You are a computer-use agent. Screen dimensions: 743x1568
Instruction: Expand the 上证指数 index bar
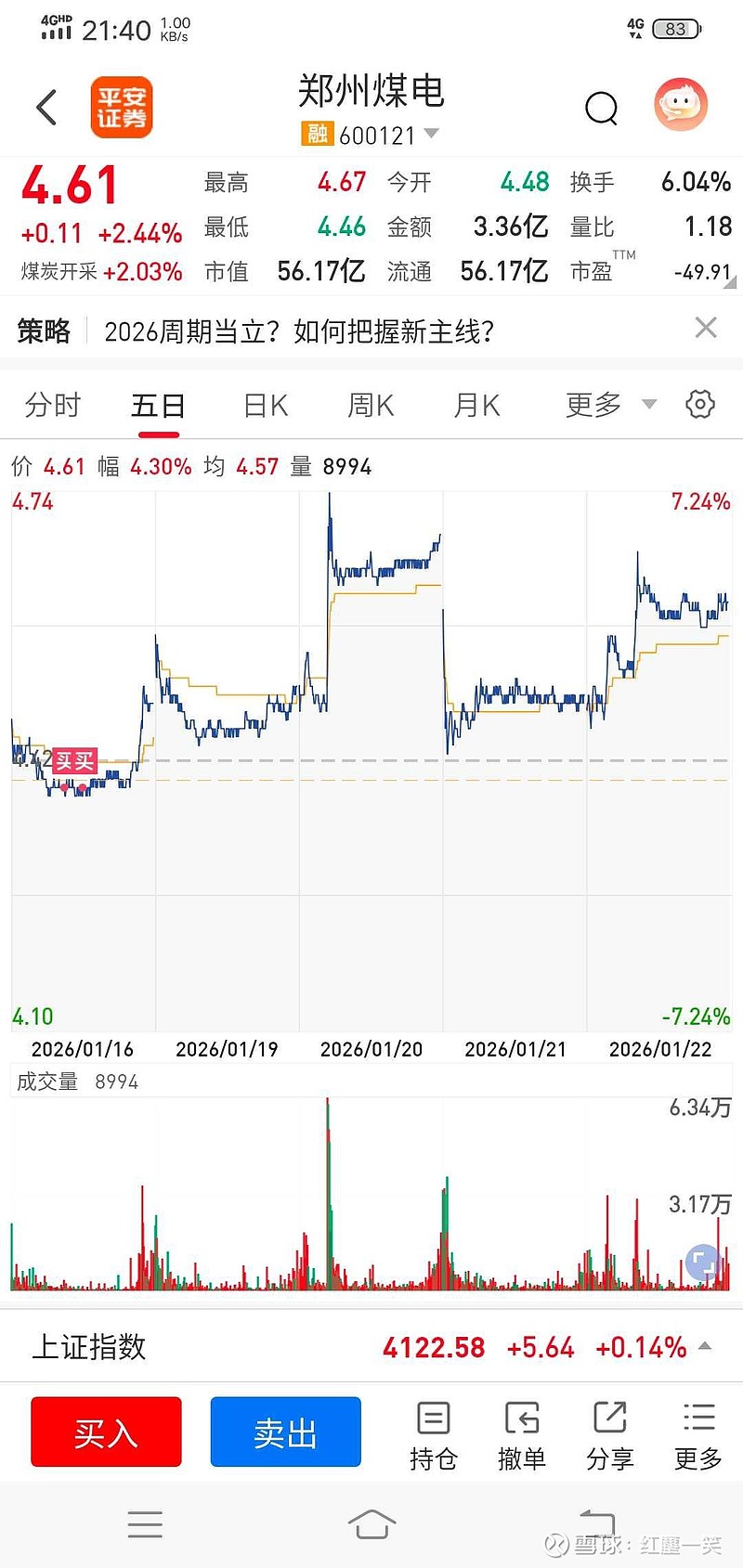[x=705, y=1346]
